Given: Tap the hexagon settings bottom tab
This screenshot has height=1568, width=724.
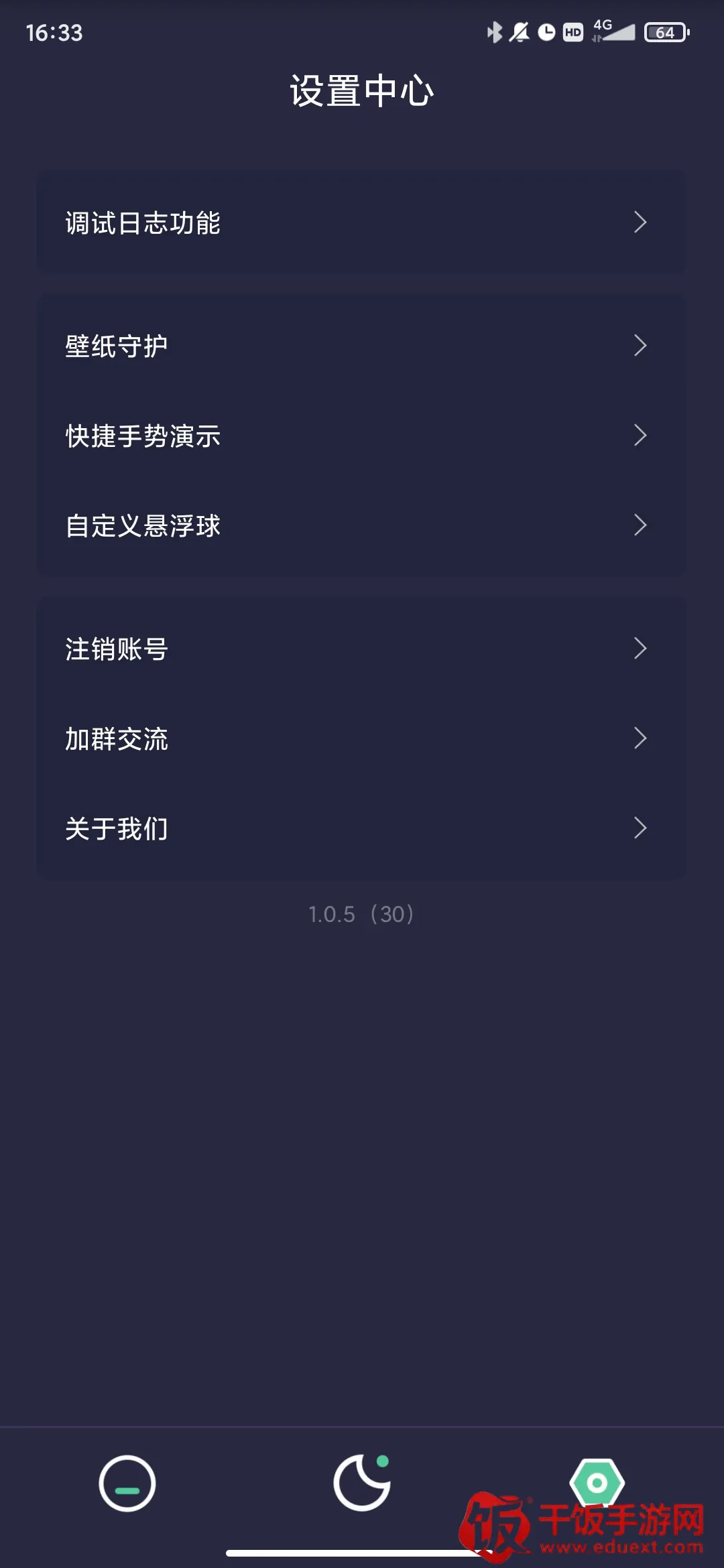Looking at the screenshot, I should tap(597, 1482).
